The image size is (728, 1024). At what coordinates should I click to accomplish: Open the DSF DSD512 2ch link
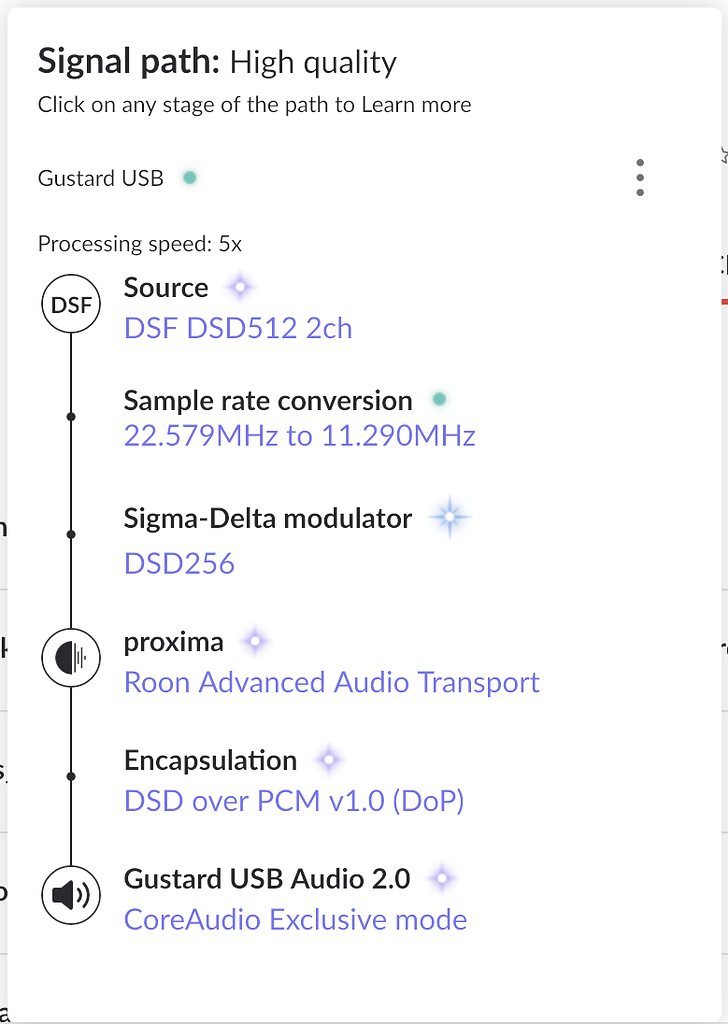pyautogui.click(x=237, y=329)
